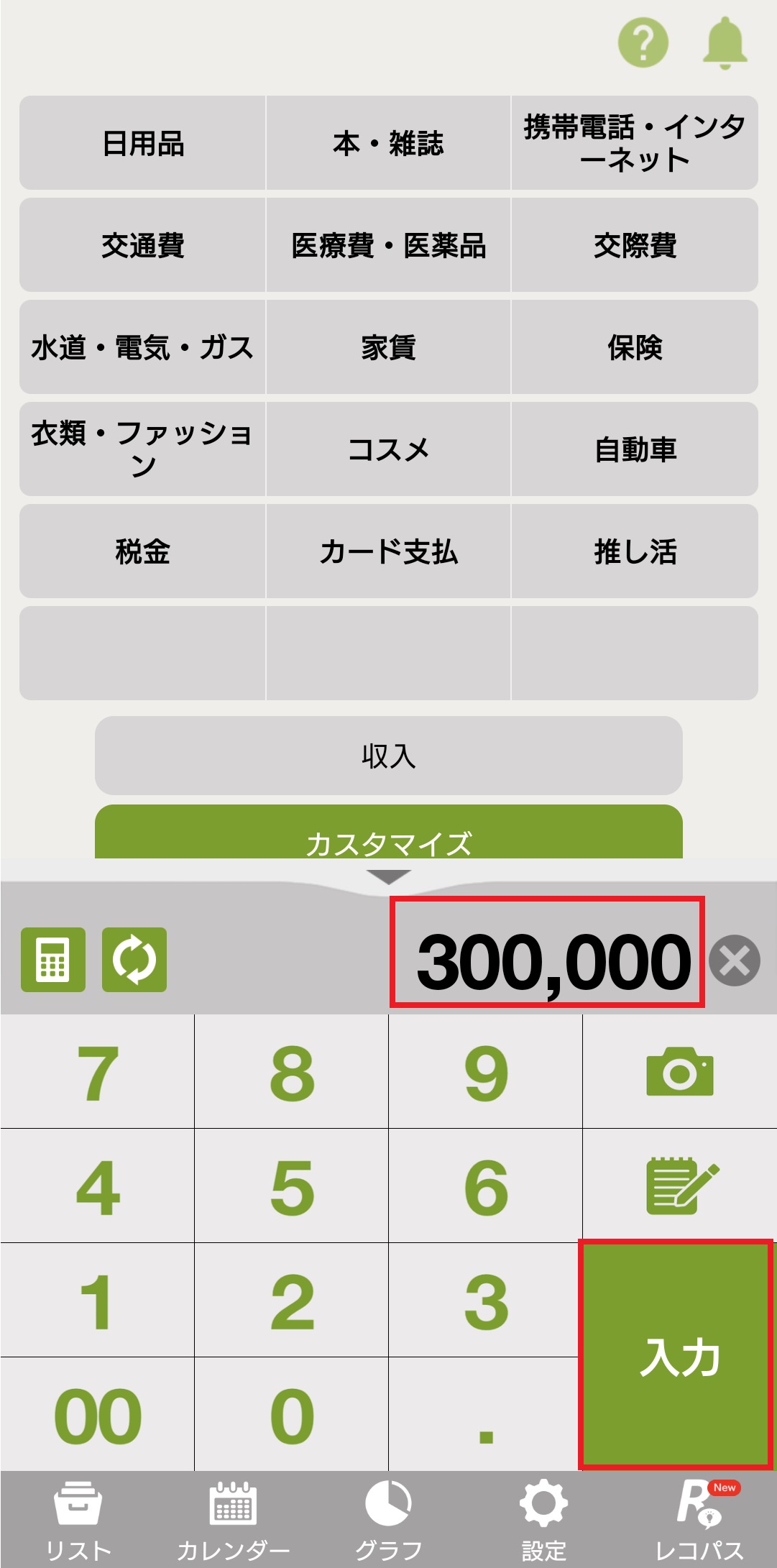Image resolution: width=777 pixels, height=1568 pixels.
Task: Tap the 00 key
Action: click(98, 1415)
